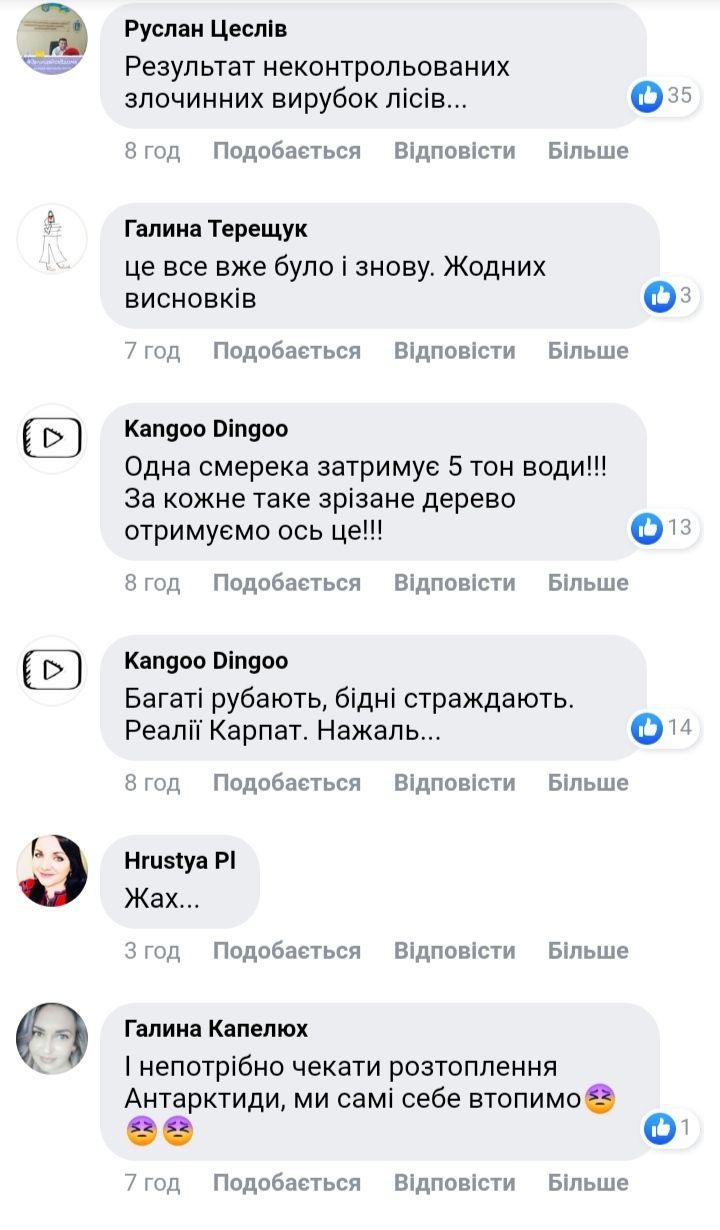The width and height of the screenshot is (720, 1230).
Task: Like Галина Капелюх's comment via Подобається
Action: [286, 1183]
